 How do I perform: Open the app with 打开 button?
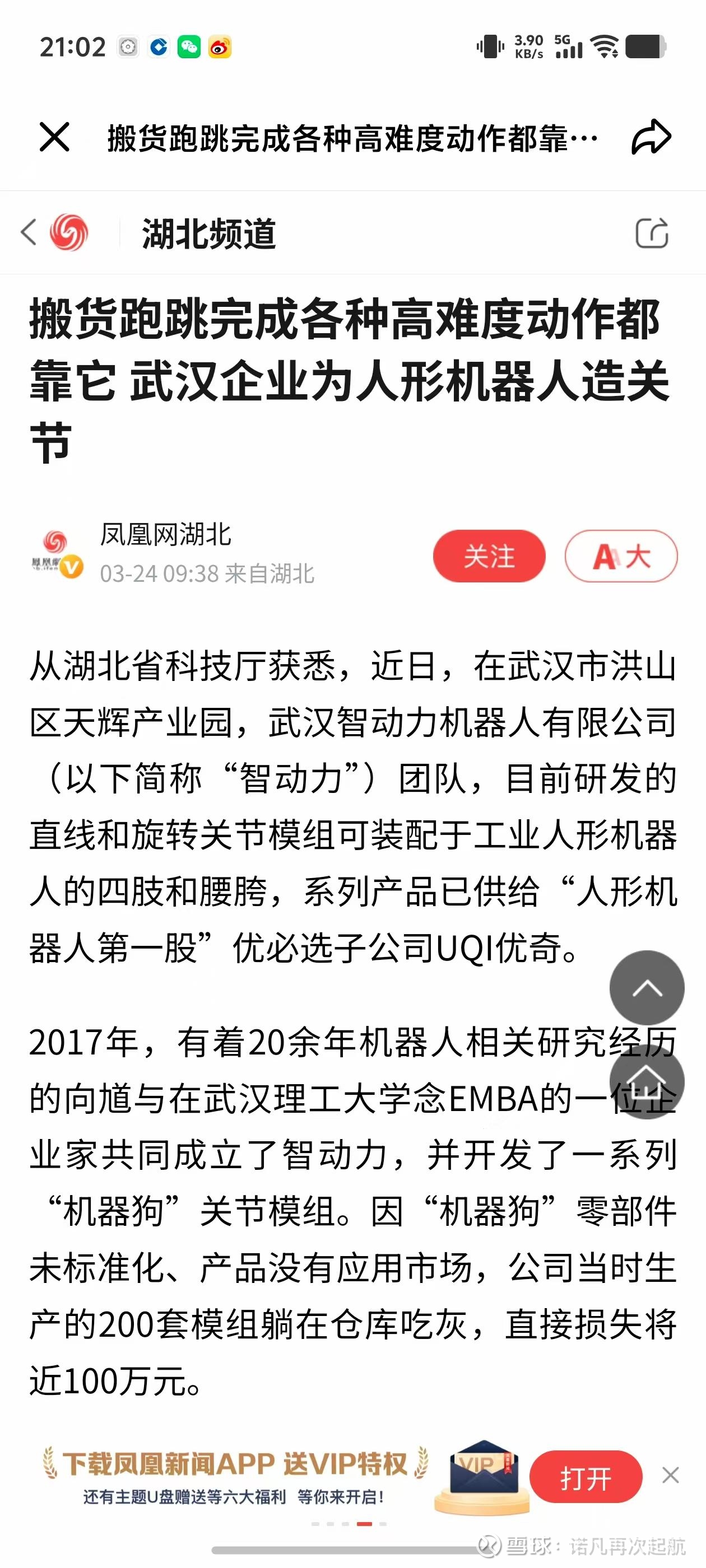586,1477
